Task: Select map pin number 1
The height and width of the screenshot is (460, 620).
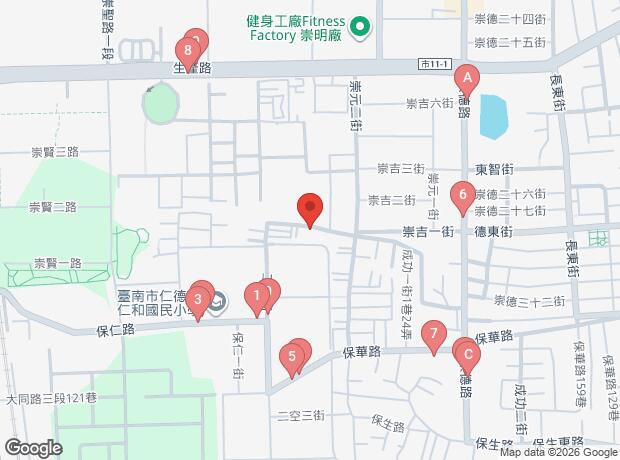Action: coord(257,297)
